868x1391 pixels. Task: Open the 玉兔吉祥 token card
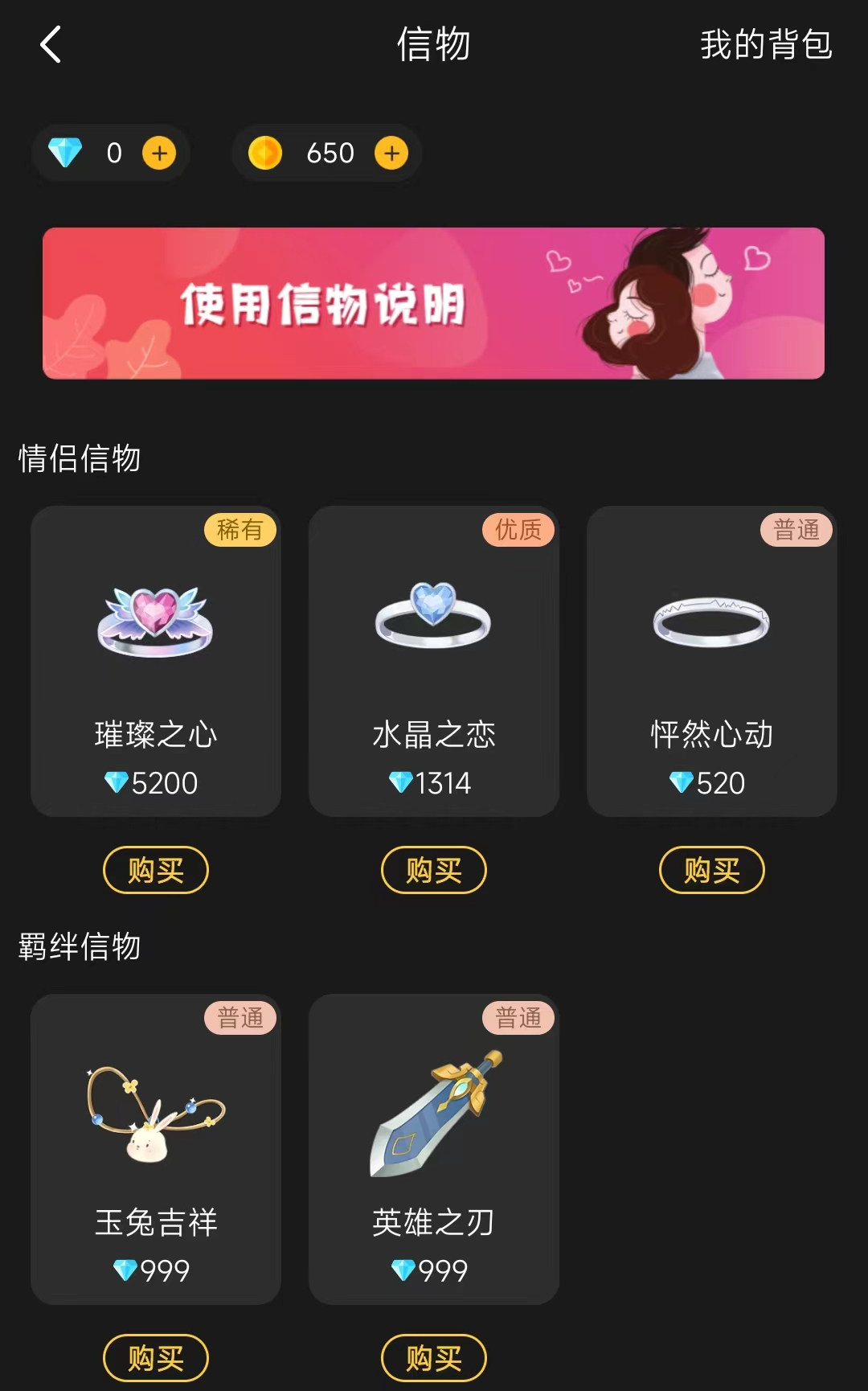pyautogui.click(x=156, y=1149)
